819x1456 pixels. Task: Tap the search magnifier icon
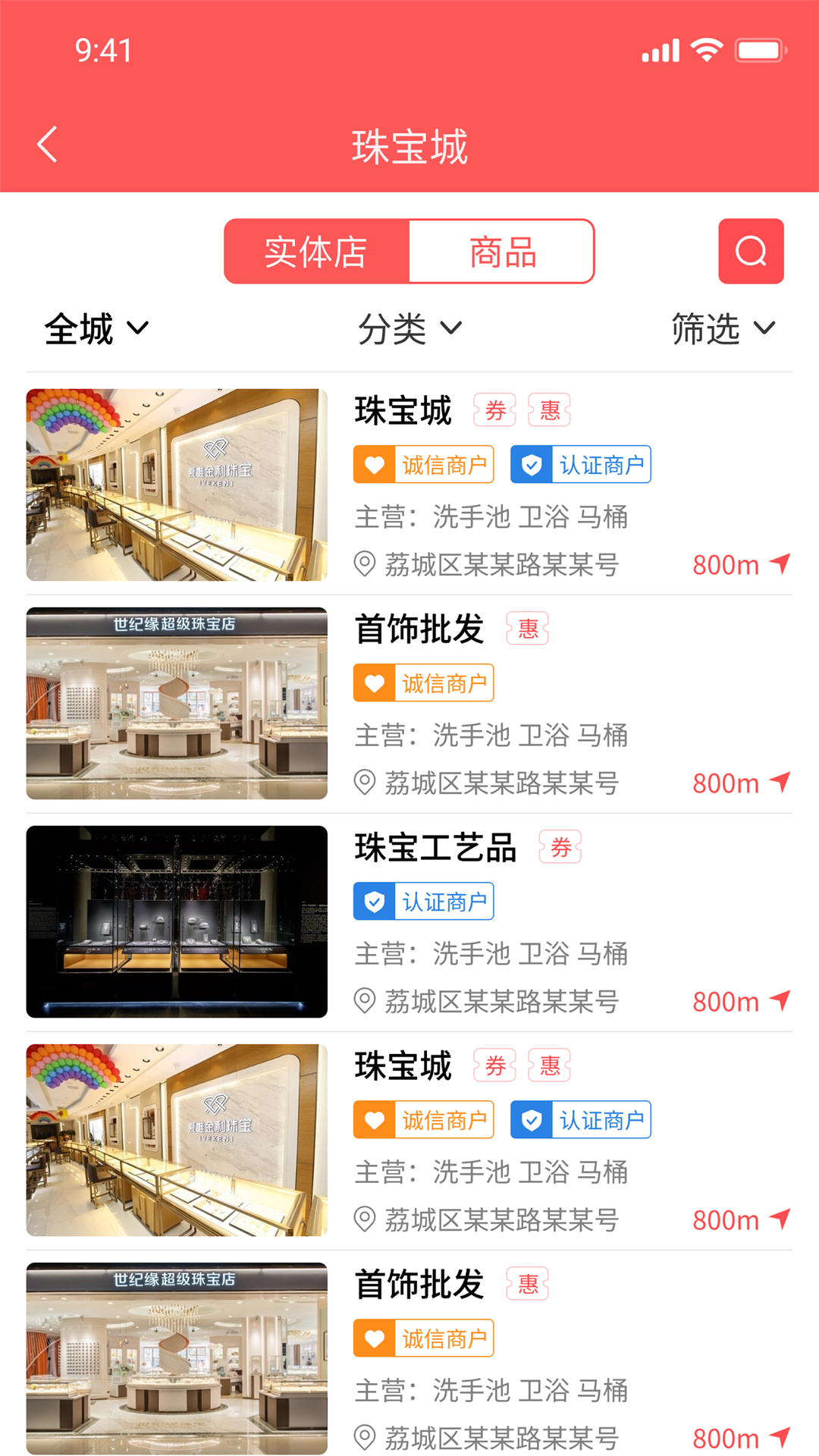(751, 251)
